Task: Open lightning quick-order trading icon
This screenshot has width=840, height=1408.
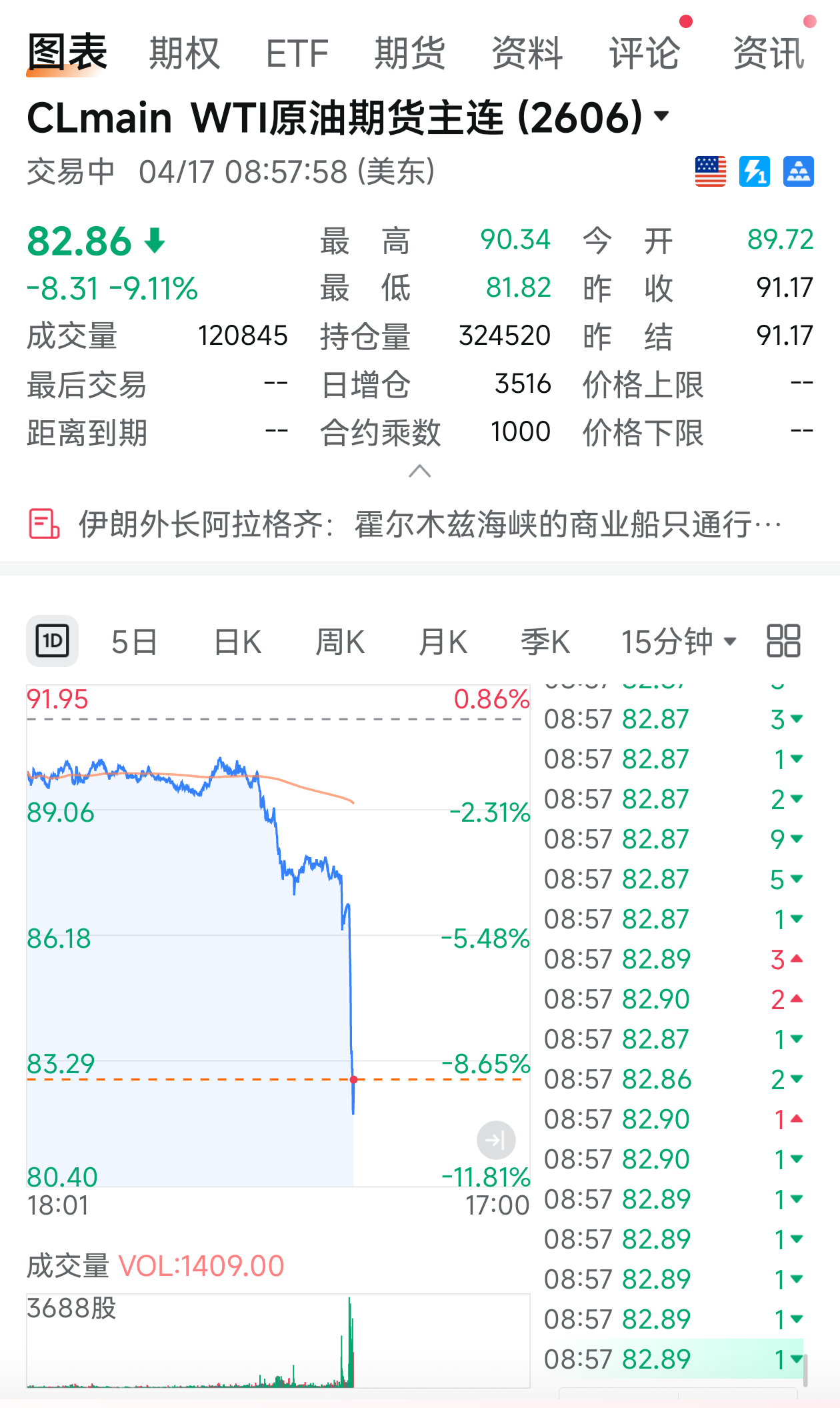Action: [x=755, y=172]
